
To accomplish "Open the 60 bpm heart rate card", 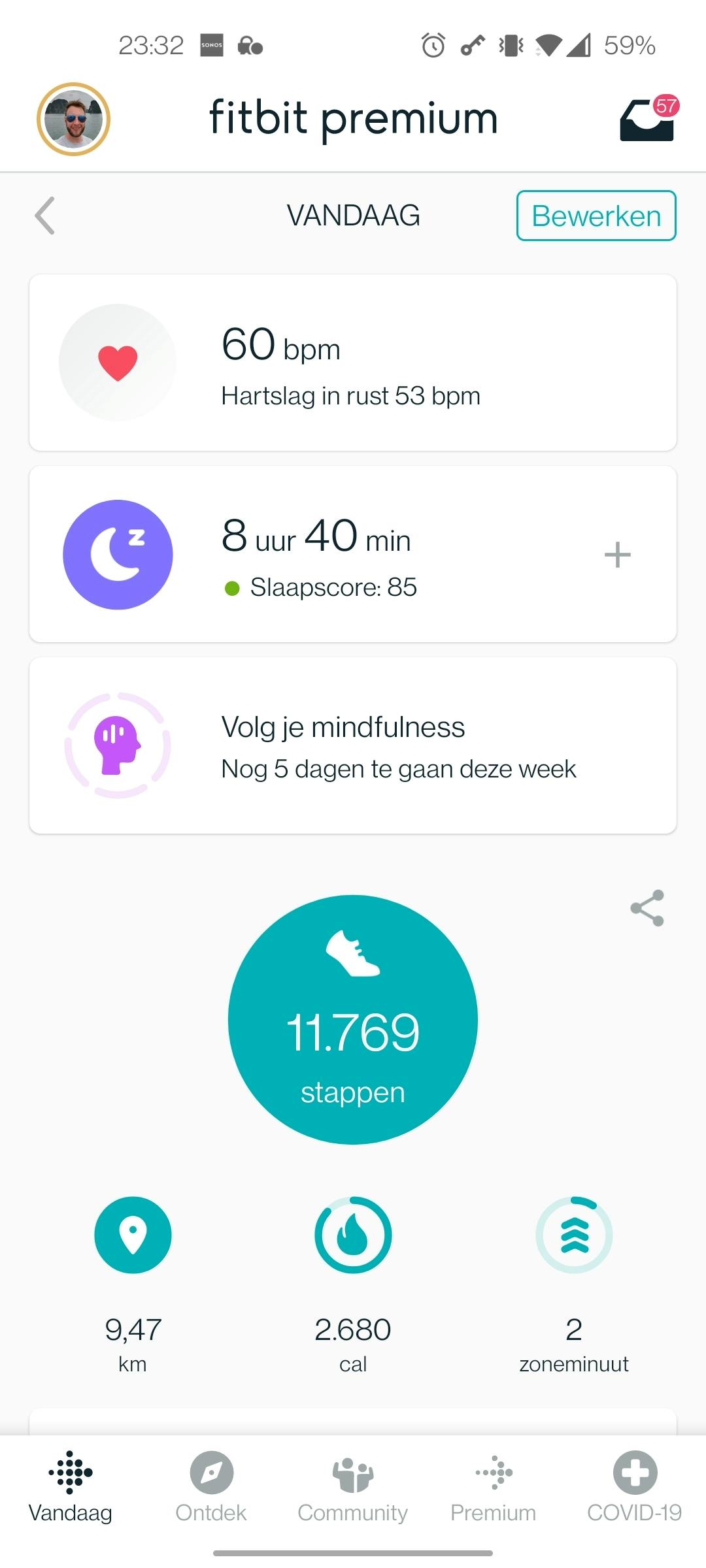I will (352, 363).
